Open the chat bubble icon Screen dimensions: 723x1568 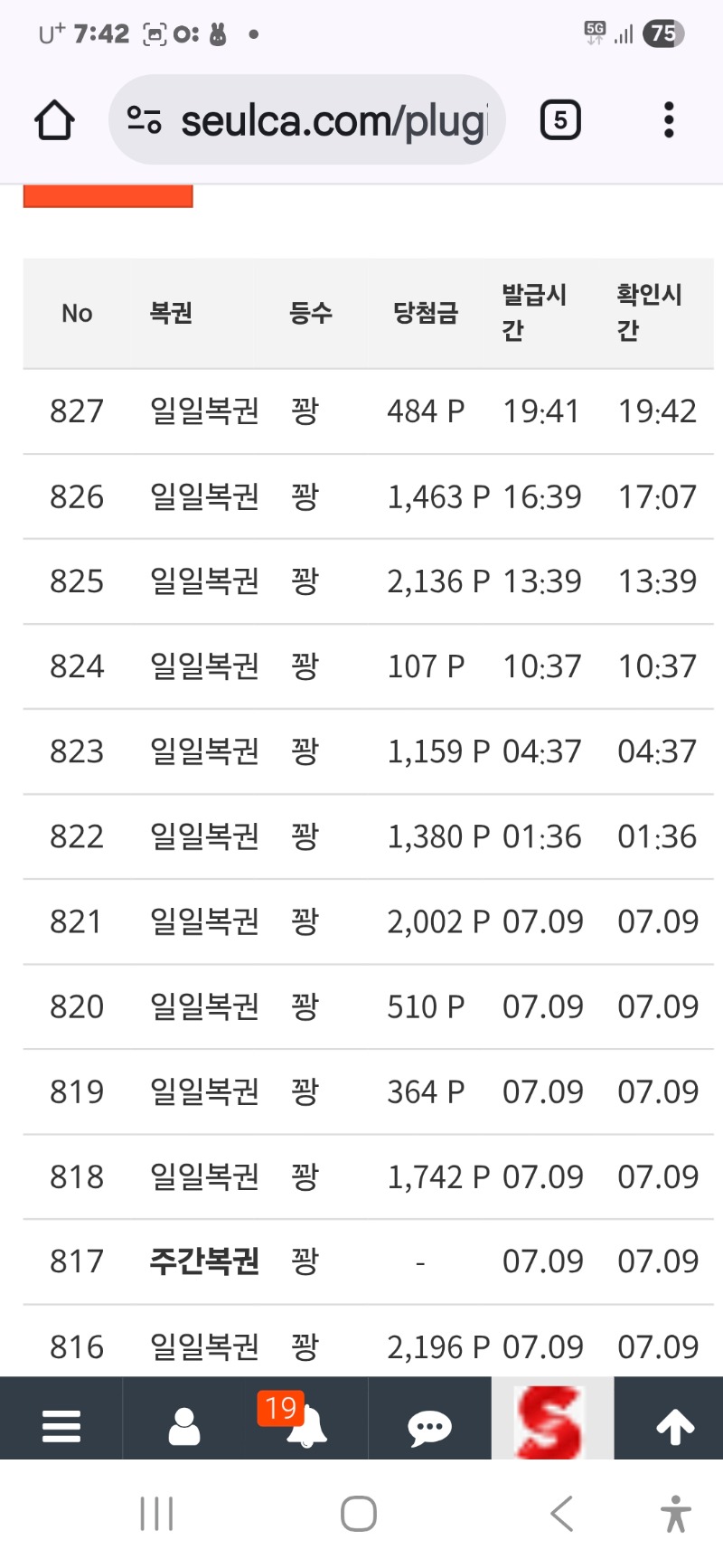pyautogui.click(x=429, y=1428)
